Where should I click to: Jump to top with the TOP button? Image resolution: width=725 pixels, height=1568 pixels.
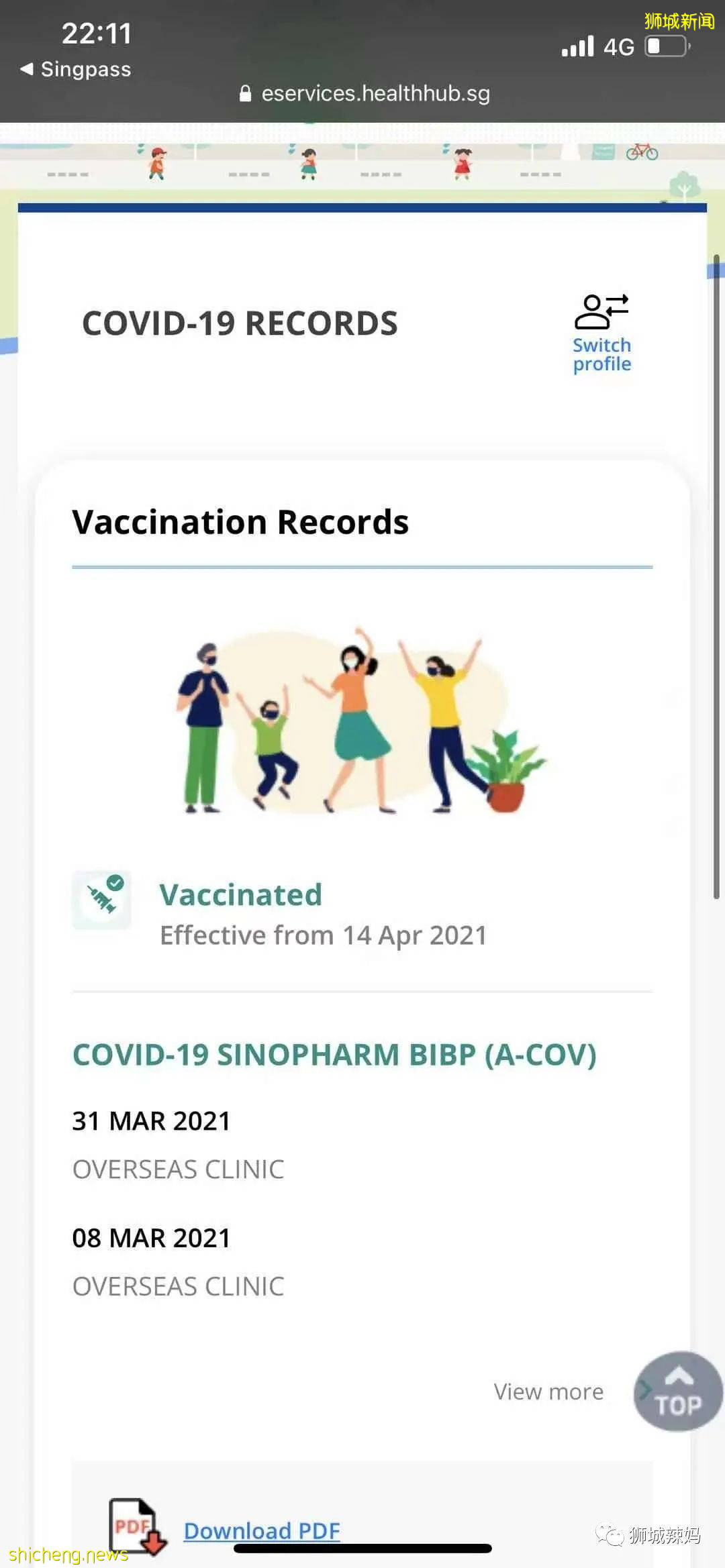678,1391
